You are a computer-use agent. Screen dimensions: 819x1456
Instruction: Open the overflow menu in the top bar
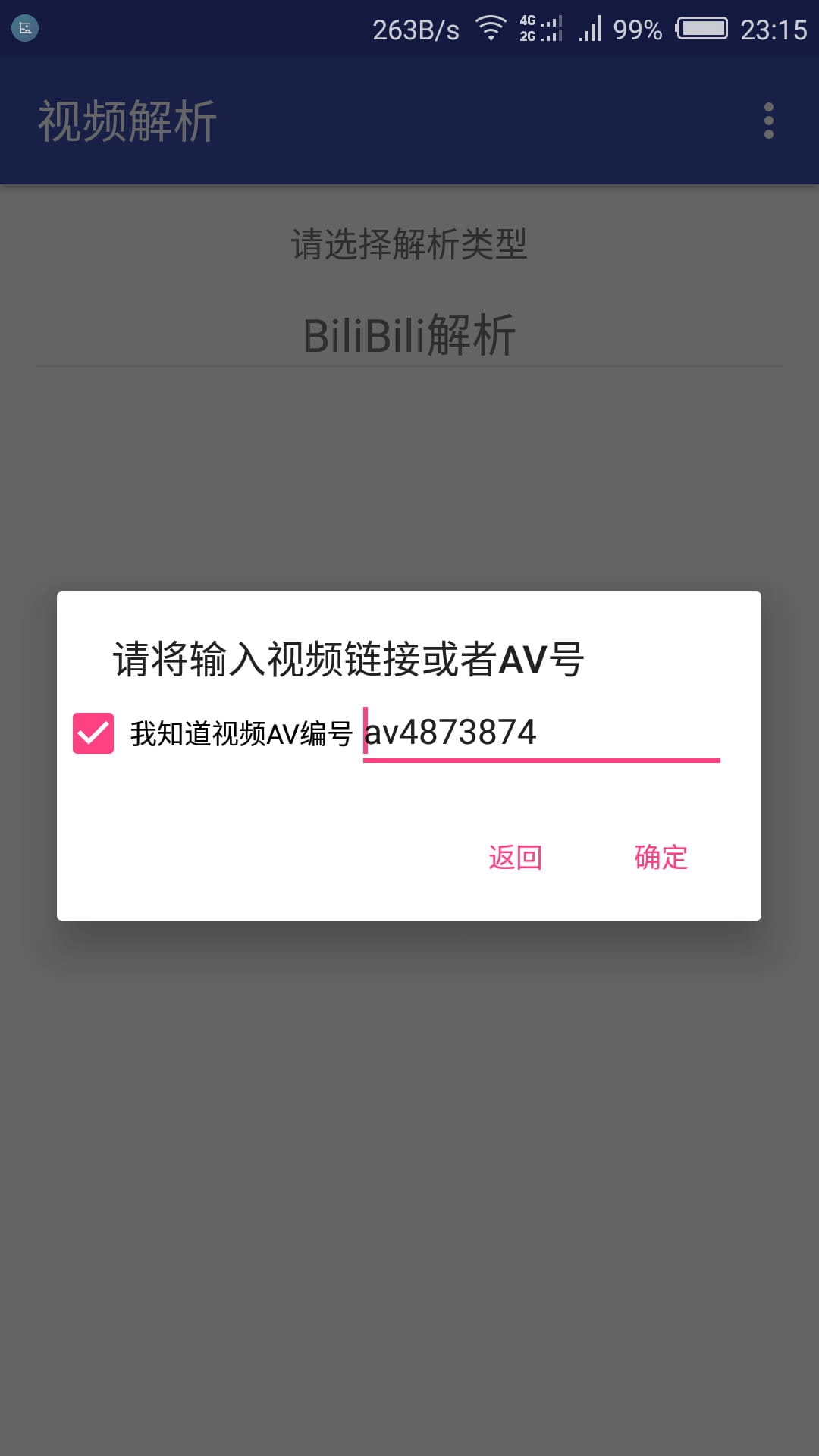[x=769, y=120]
